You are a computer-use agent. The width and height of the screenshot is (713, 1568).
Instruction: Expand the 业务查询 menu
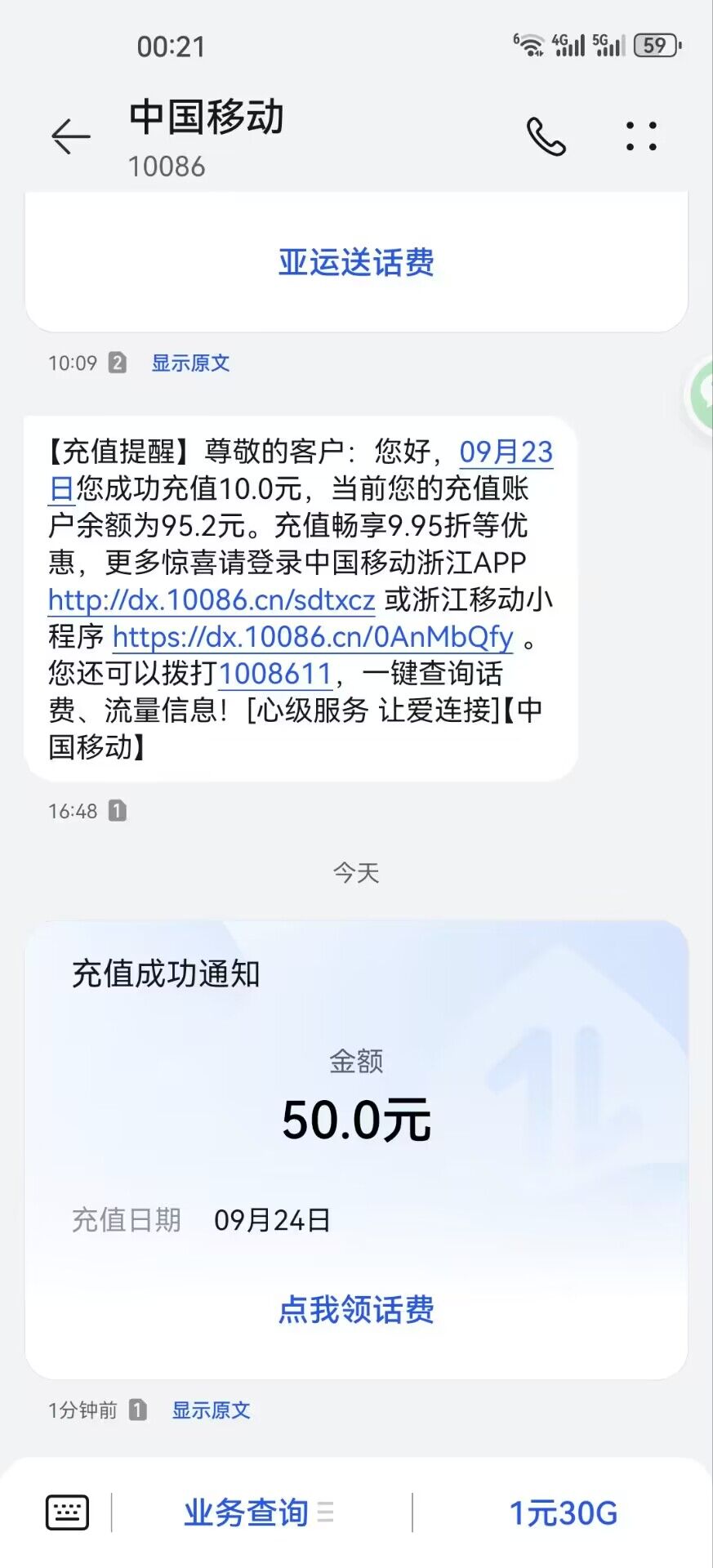257,1513
